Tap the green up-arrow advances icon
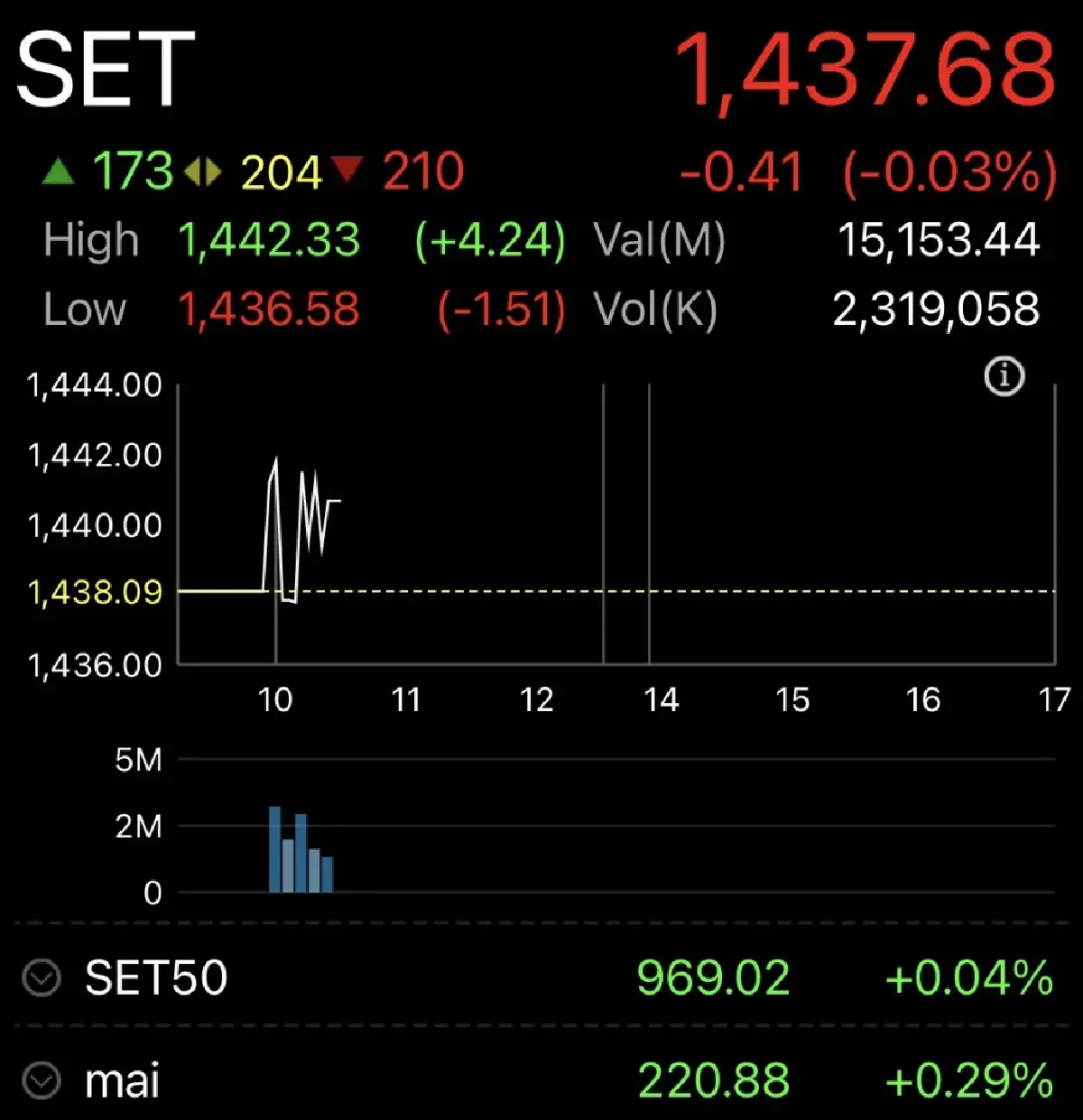 (60, 171)
